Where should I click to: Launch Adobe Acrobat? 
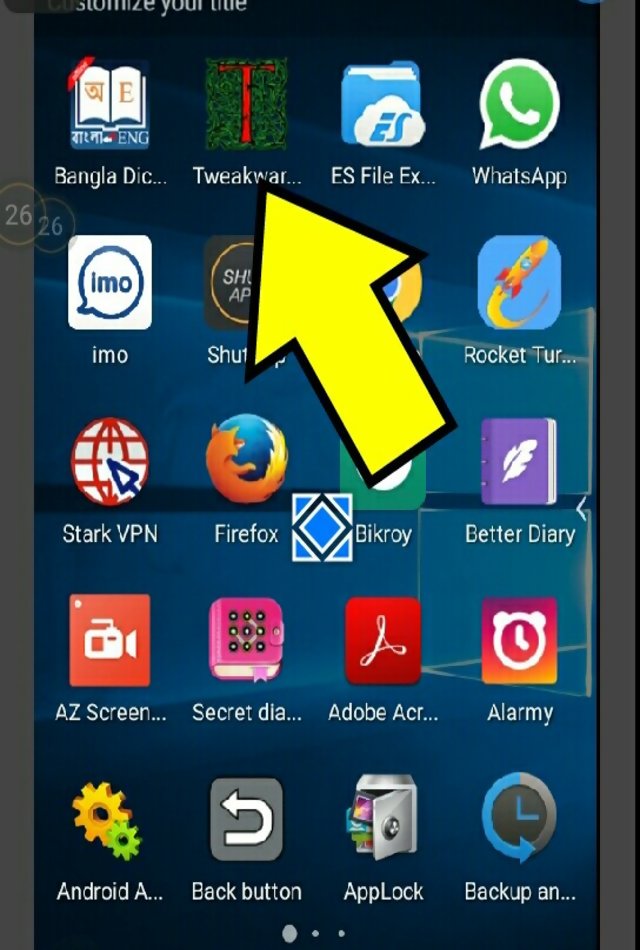click(383, 640)
